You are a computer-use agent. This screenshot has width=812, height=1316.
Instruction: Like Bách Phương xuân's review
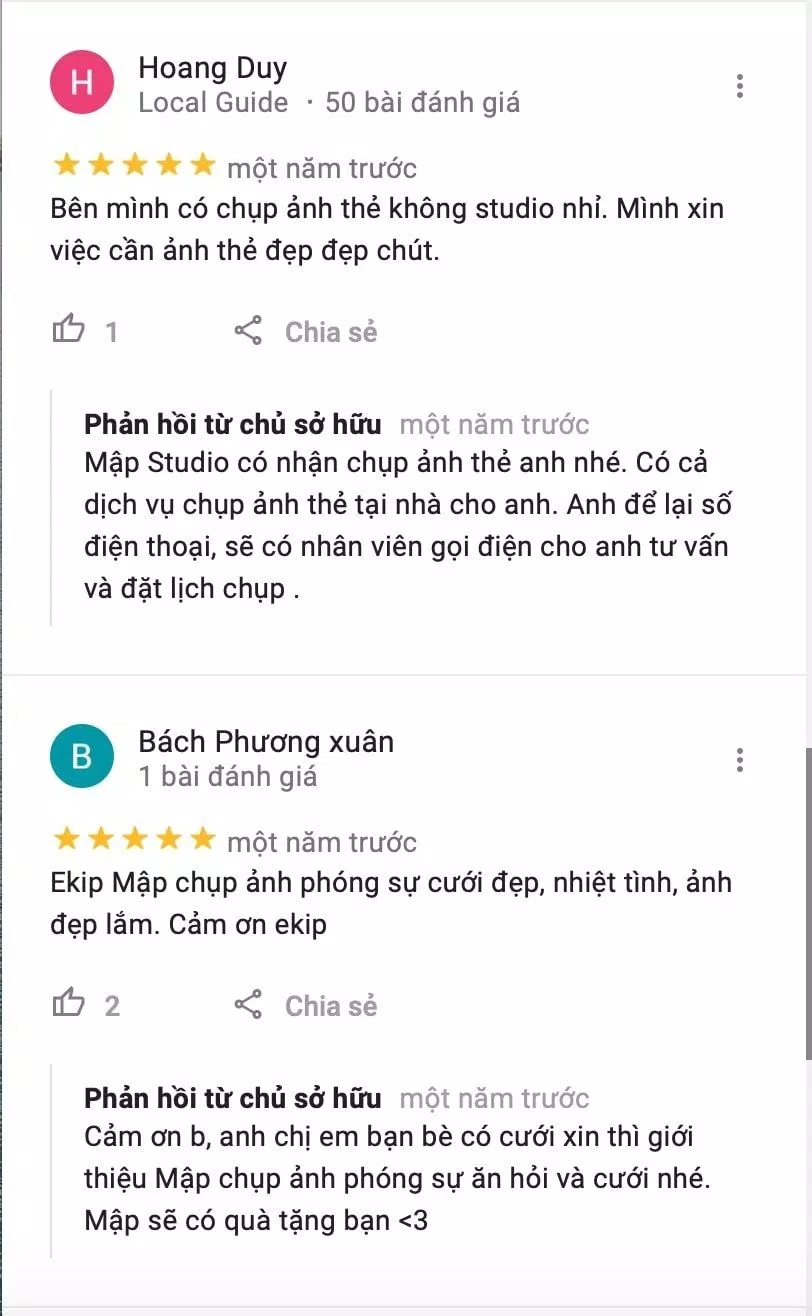pyautogui.click(x=69, y=1004)
